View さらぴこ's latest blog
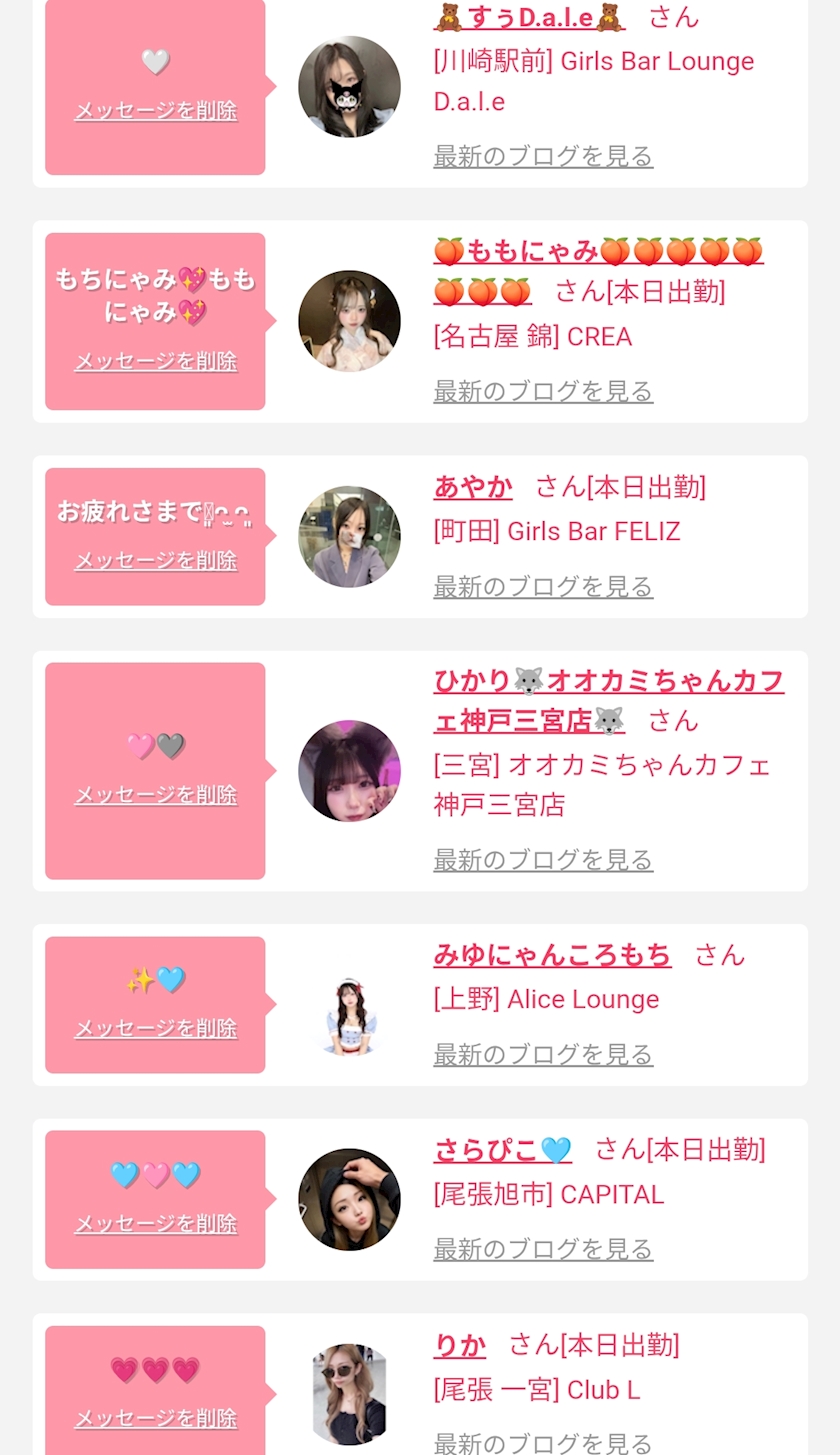Viewport: 840px width, 1455px height. click(543, 1249)
